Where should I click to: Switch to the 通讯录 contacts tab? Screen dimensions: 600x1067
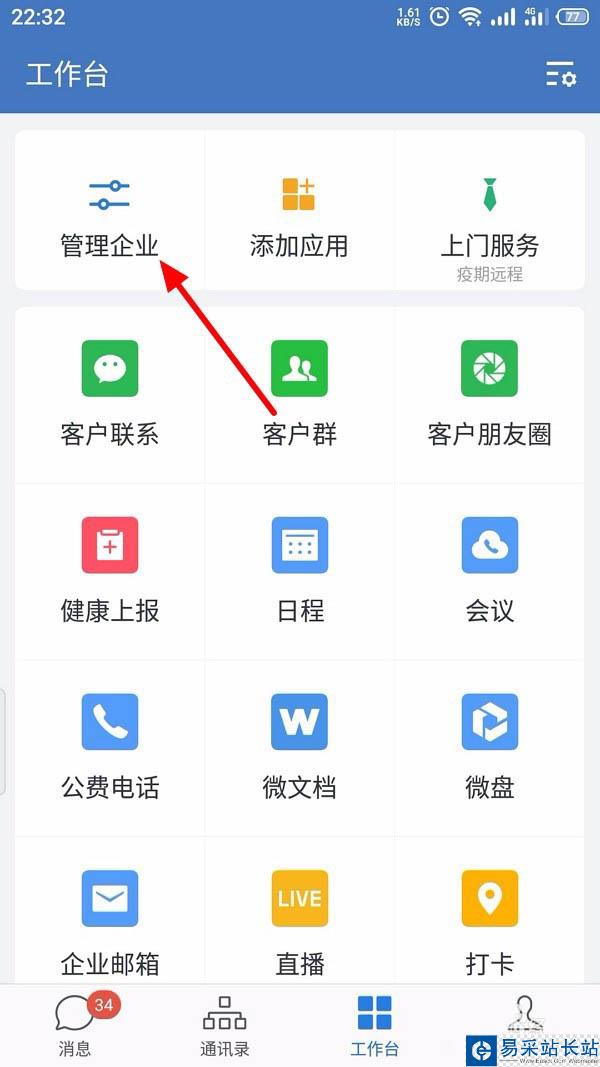(225, 1025)
